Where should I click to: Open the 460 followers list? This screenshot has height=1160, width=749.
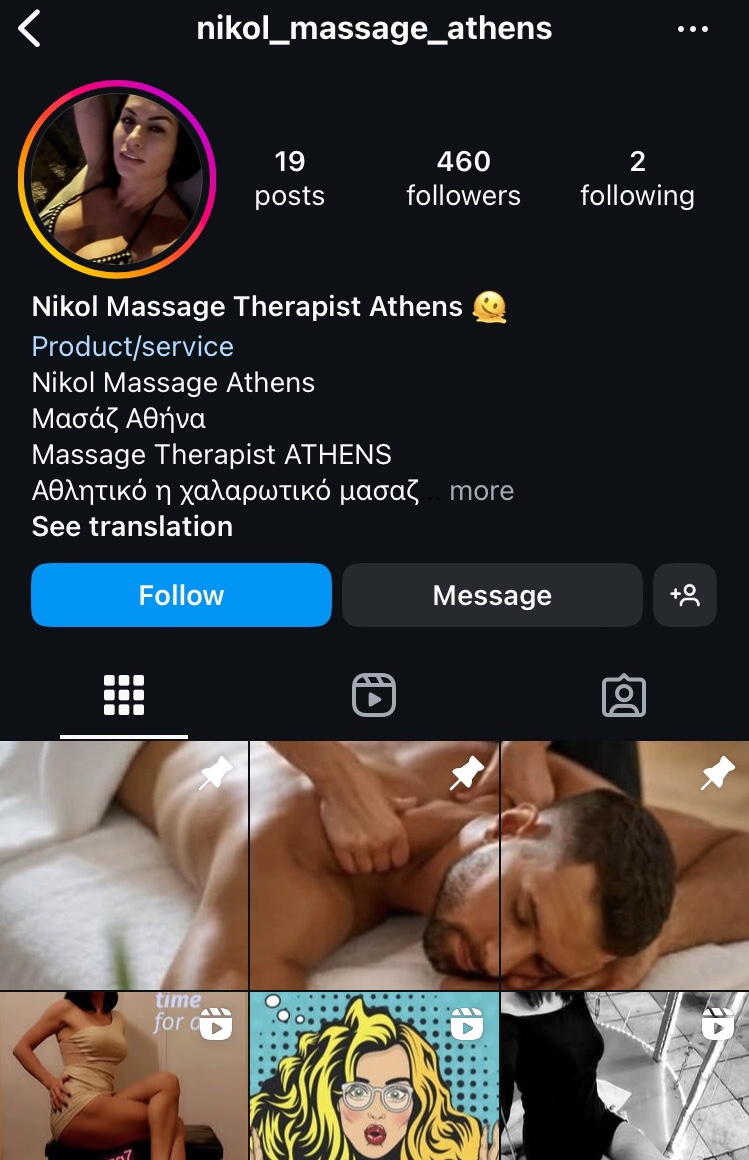[x=463, y=178]
